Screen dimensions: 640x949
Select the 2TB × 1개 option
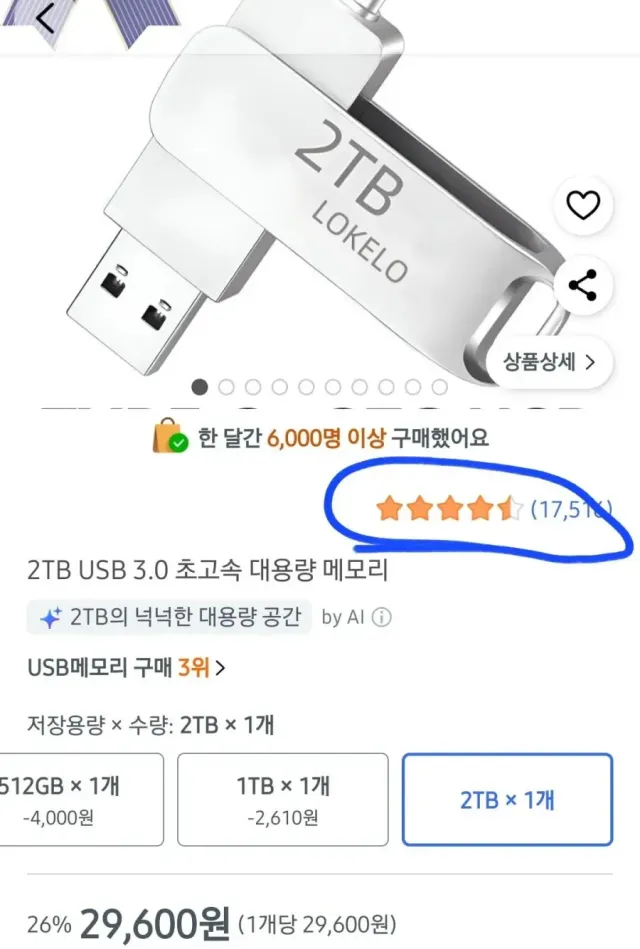(x=507, y=799)
